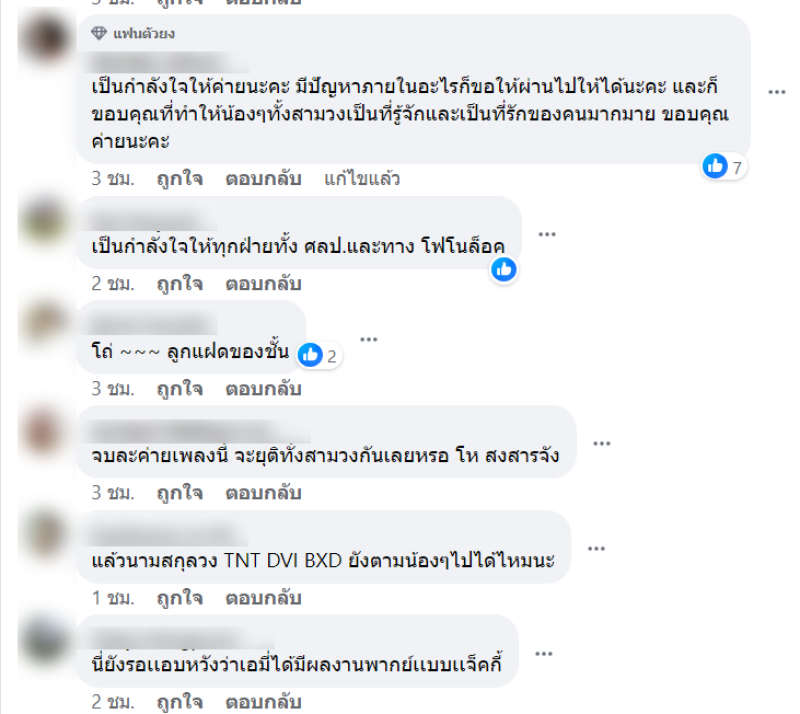Viewport: 800px width, 714px height.
Task: Open options for the comment ลูกแฝดของชั้น
Action: point(369,339)
